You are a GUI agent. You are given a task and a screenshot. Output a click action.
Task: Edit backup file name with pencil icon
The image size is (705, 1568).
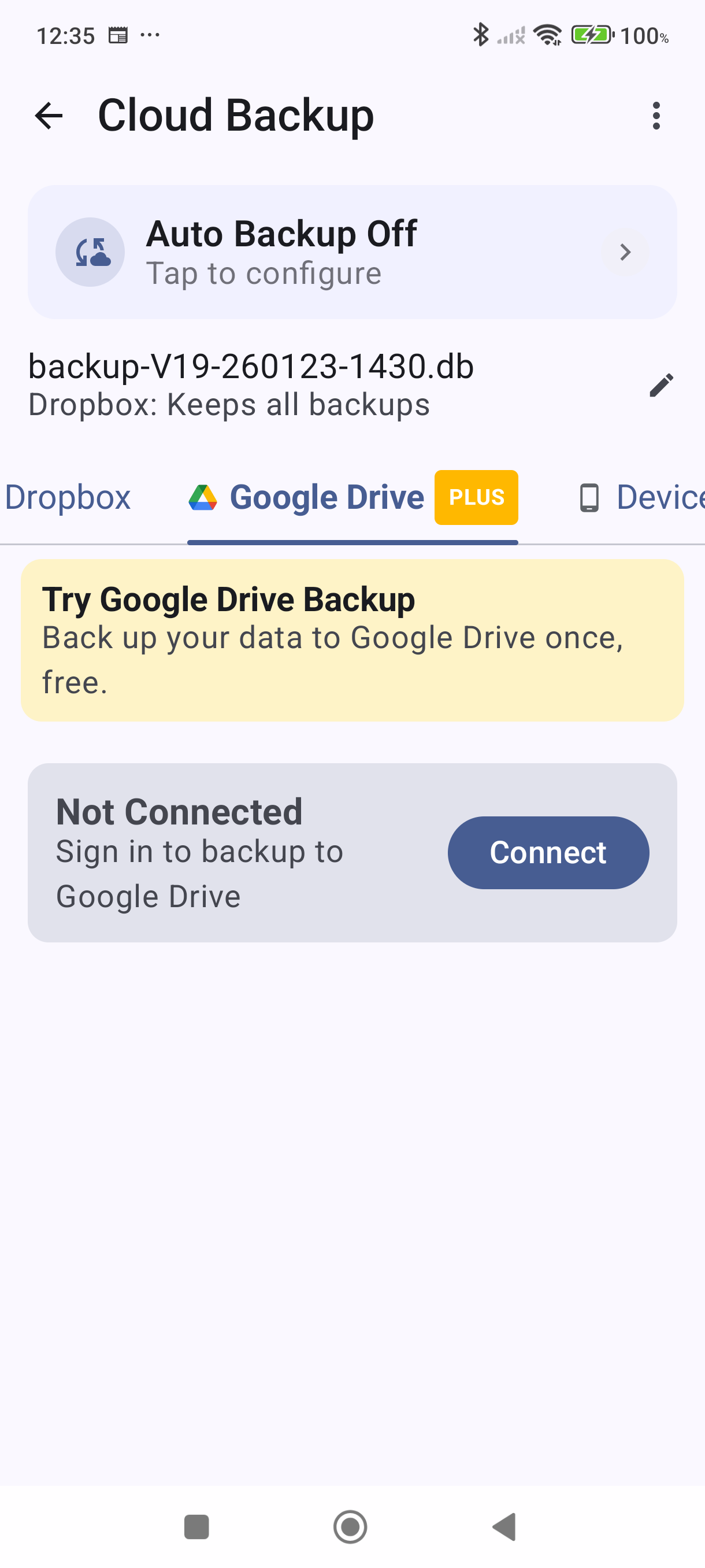coord(661,385)
